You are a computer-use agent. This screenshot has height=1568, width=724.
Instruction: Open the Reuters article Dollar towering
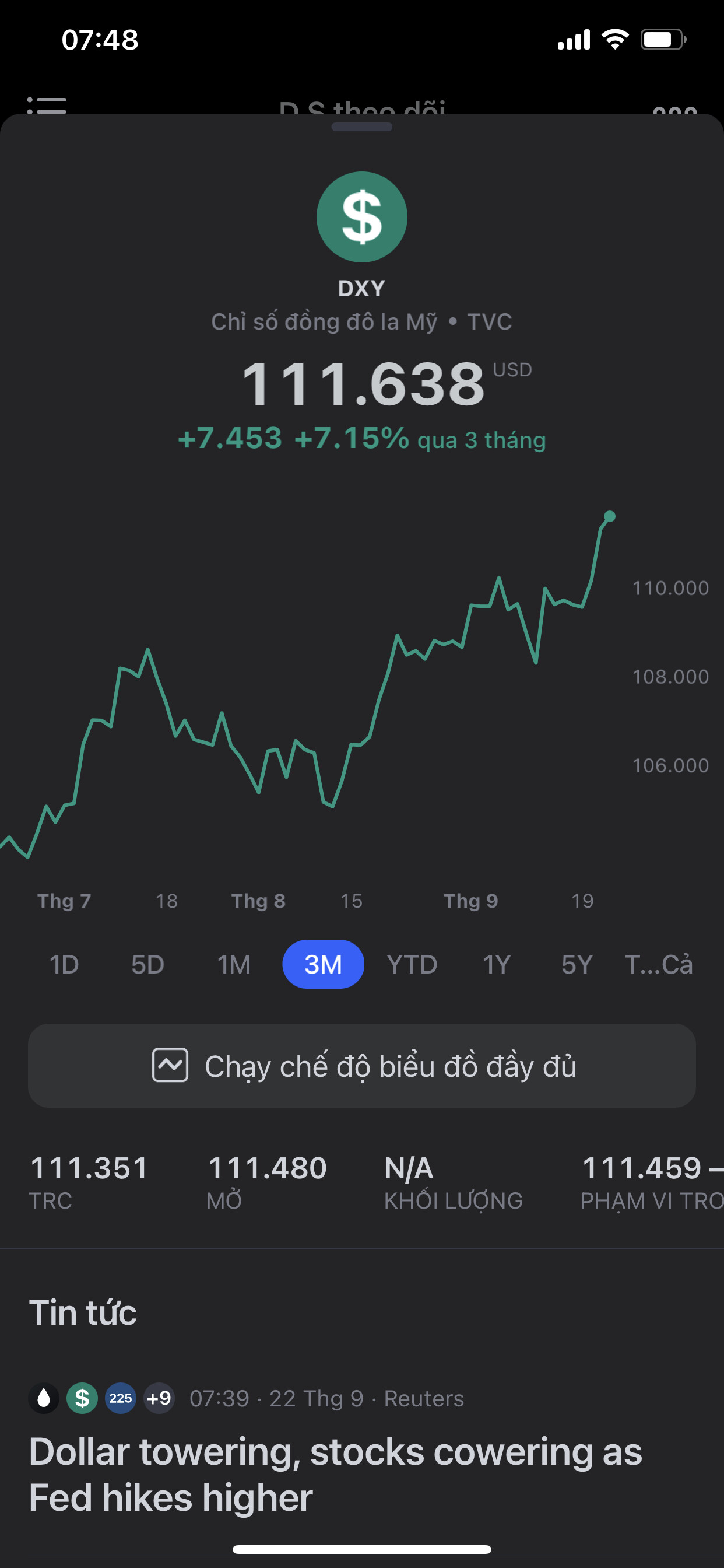[x=335, y=1474]
